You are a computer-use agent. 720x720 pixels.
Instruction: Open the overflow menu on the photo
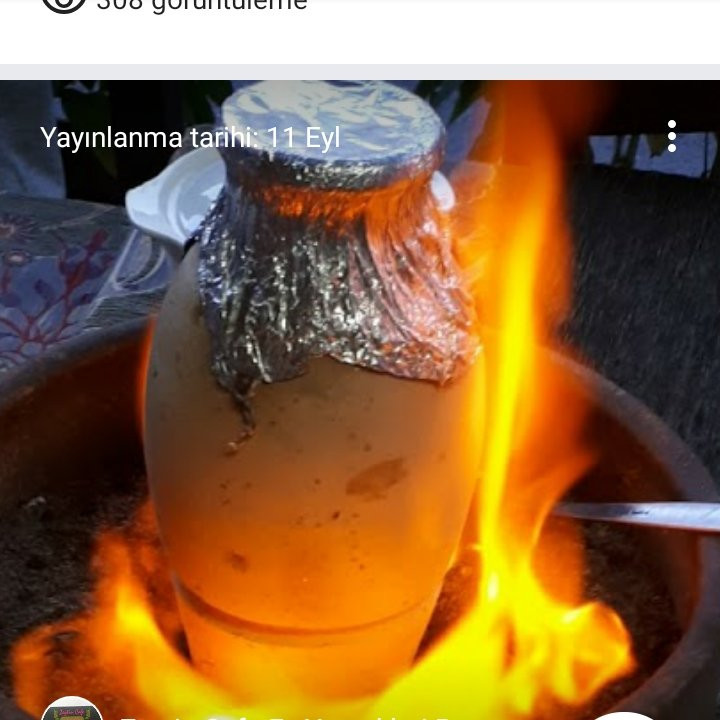(672, 136)
